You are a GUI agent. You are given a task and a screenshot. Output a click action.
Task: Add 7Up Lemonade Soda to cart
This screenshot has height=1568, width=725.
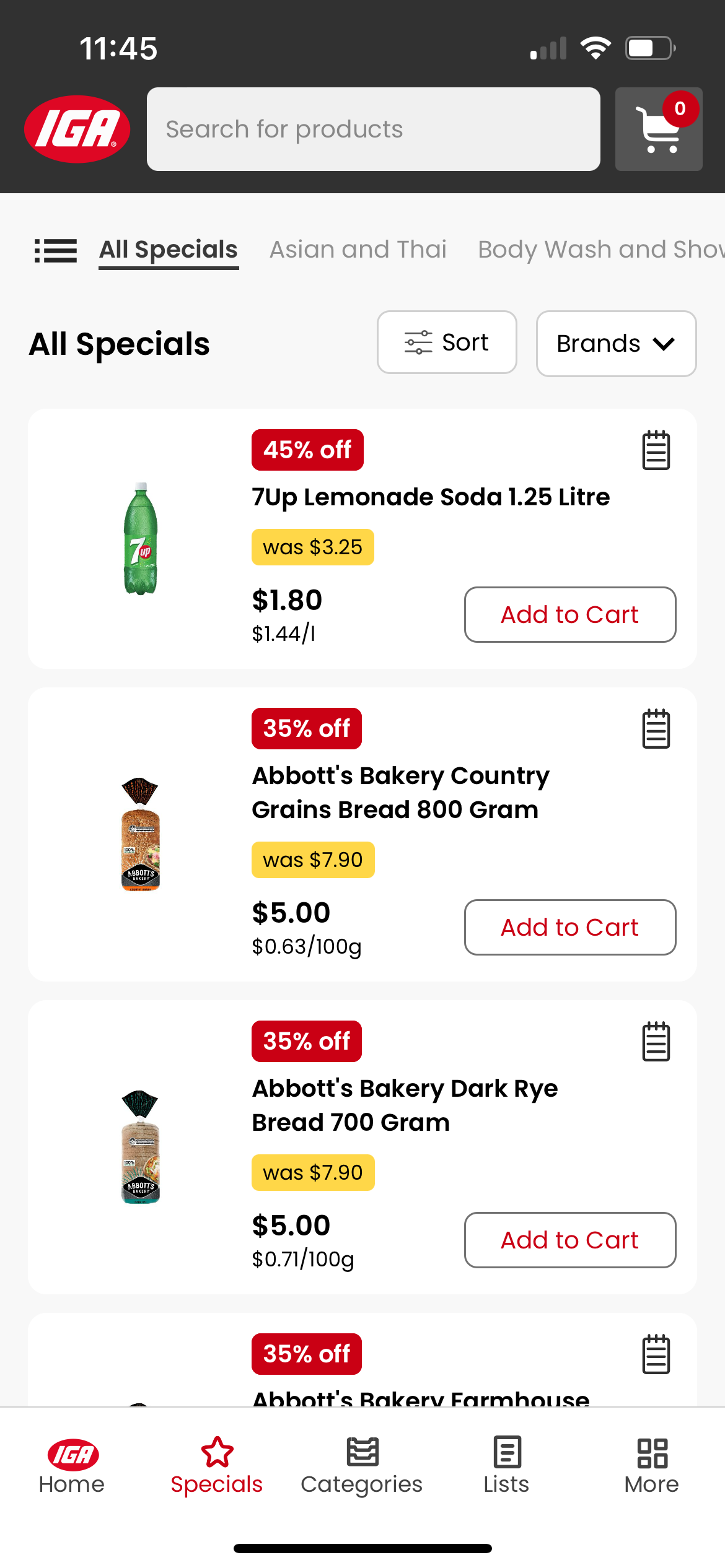[x=569, y=614]
